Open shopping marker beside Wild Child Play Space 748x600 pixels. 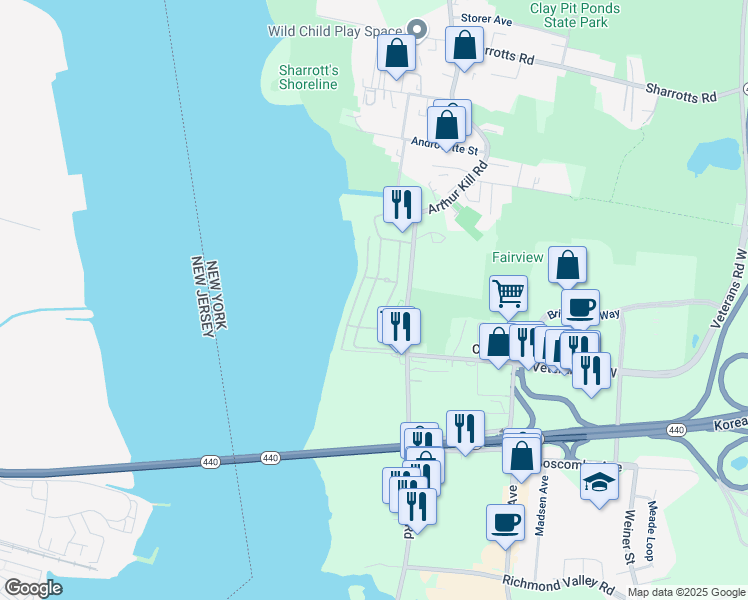pyautogui.click(x=397, y=51)
